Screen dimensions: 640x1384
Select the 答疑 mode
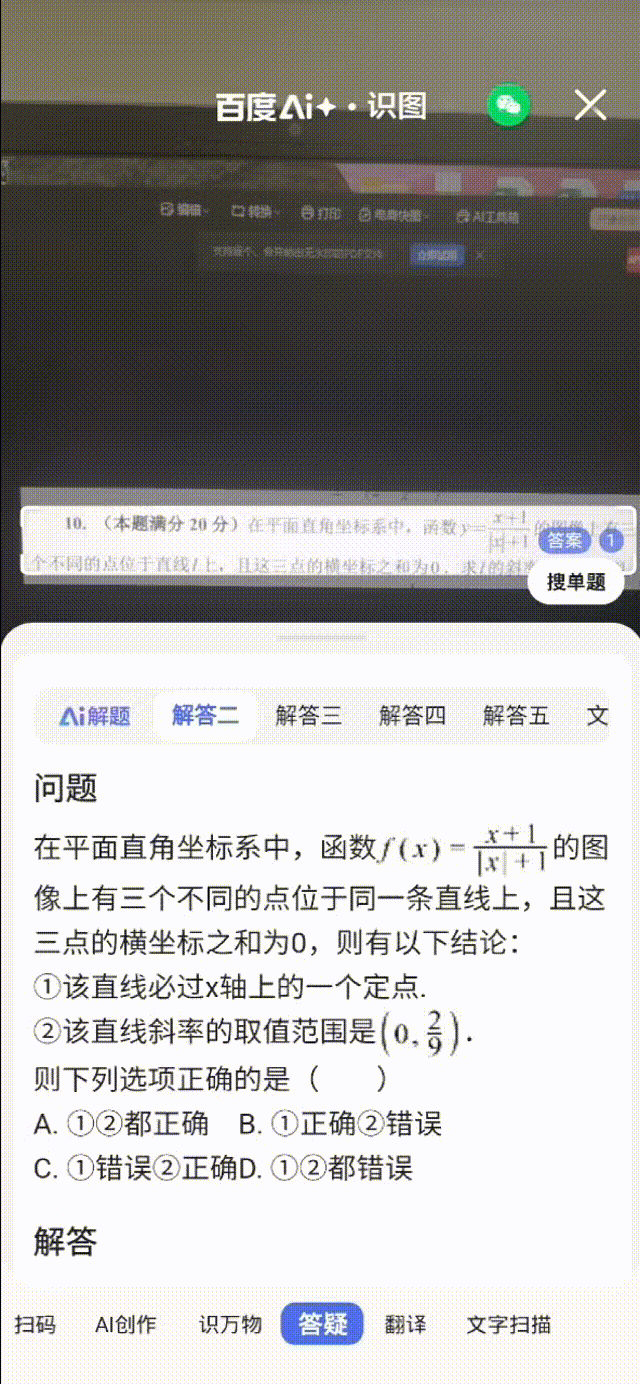pyautogui.click(x=322, y=1325)
